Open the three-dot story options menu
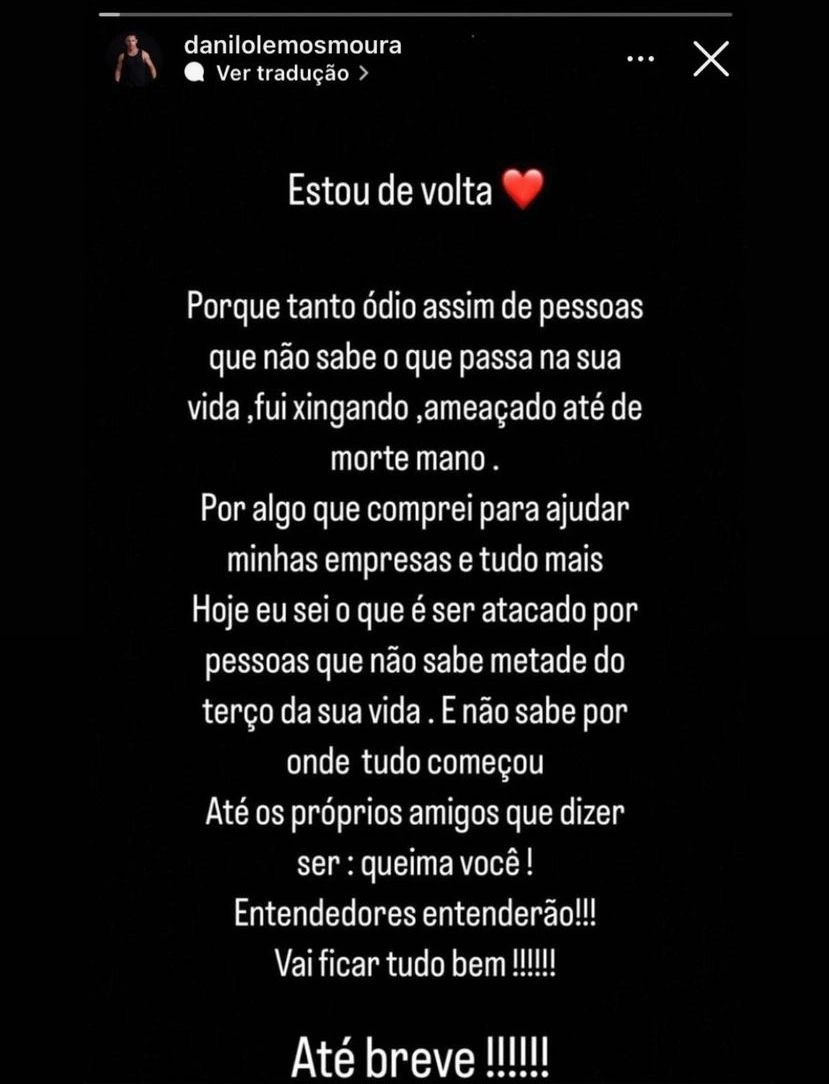 pyautogui.click(x=640, y=59)
